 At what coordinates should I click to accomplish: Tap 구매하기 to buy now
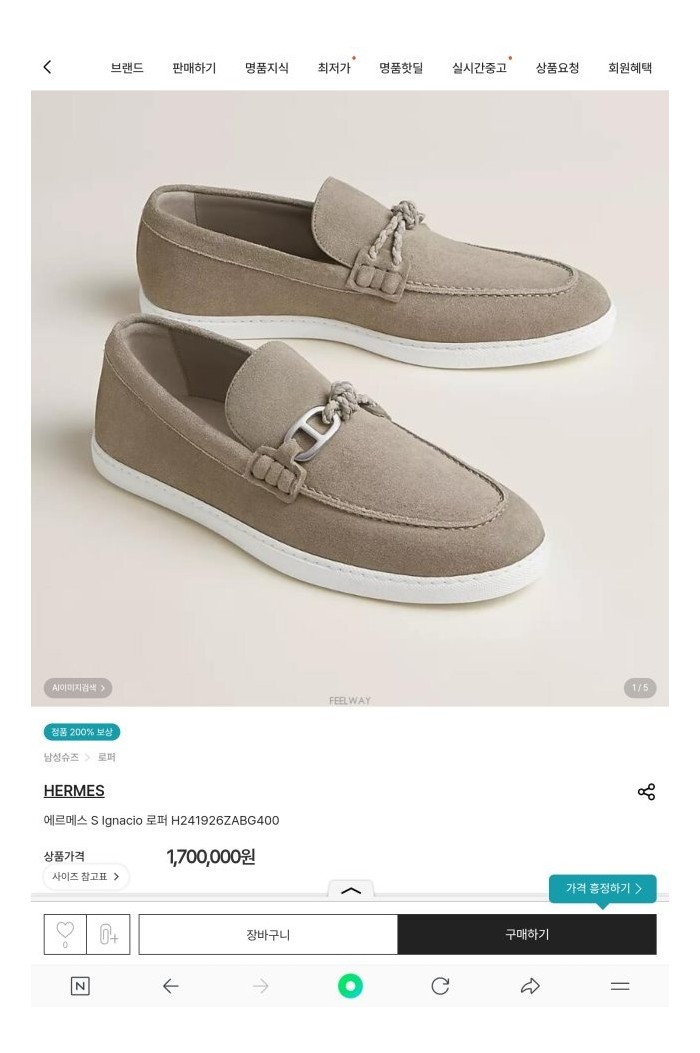click(527, 934)
